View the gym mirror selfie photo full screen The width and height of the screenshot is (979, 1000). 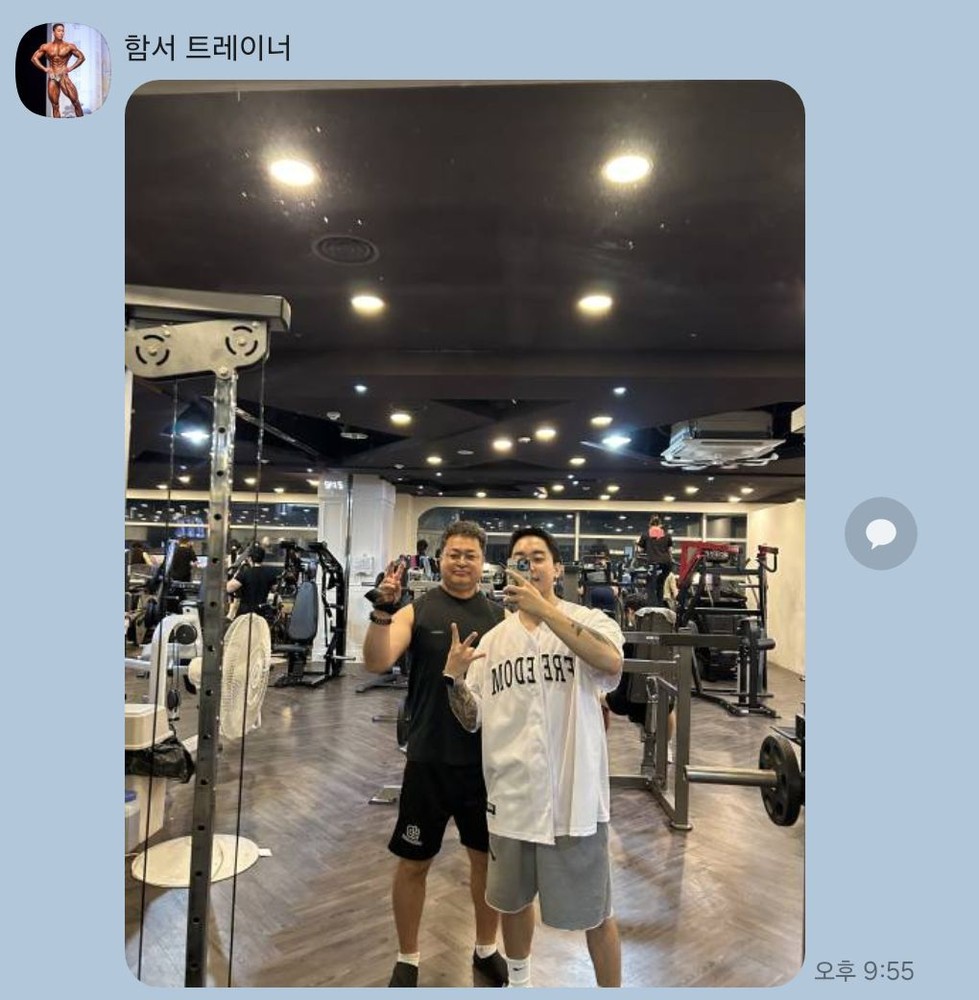point(464,532)
